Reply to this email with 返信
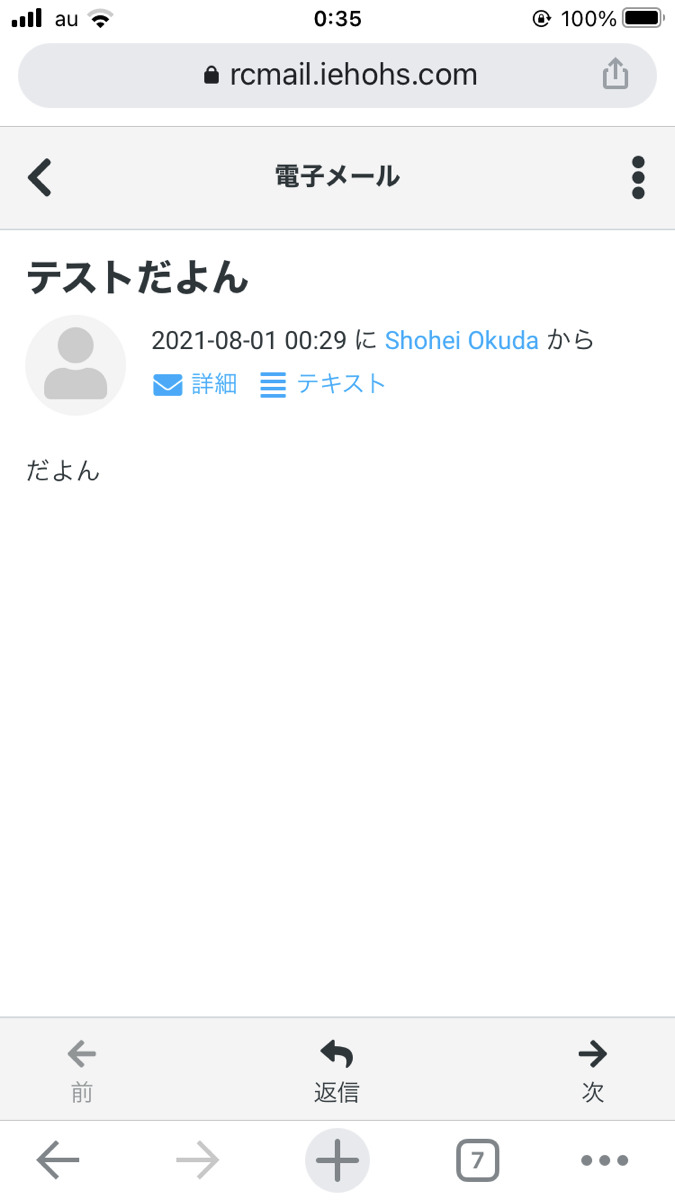Image resolution: width=675 pixels, height=1200 pixels. [336, 1069]
